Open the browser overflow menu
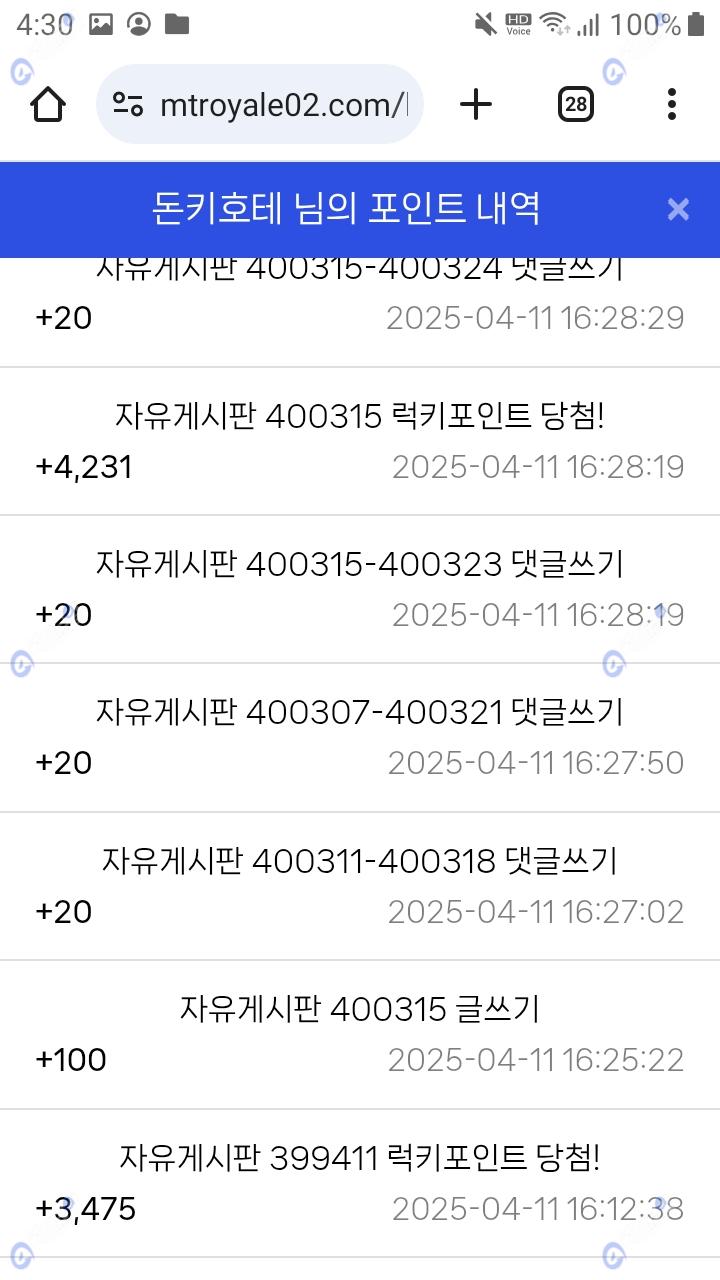 click(x=672, y=104)
